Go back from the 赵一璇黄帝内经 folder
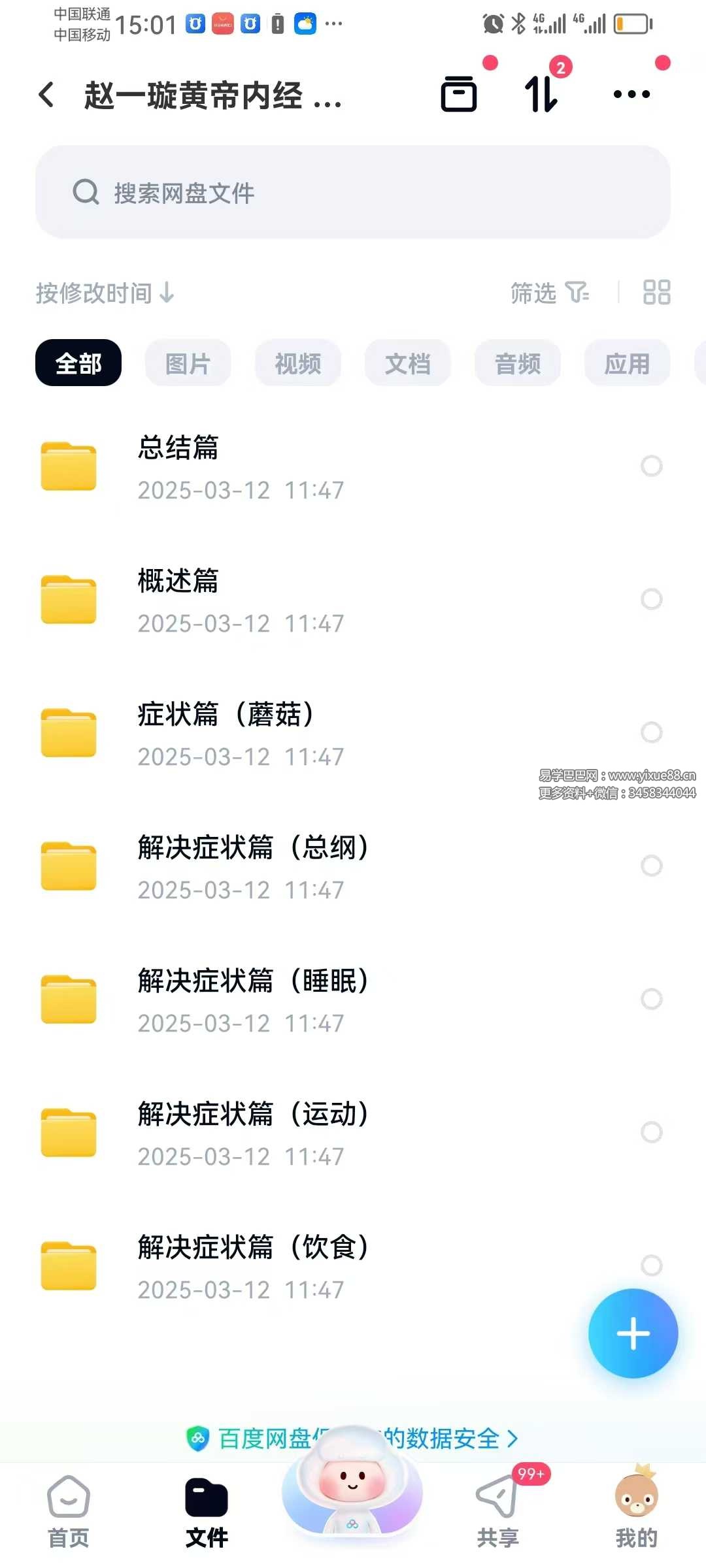This screenshot has width=706, height=1568. tap(46, 95)
